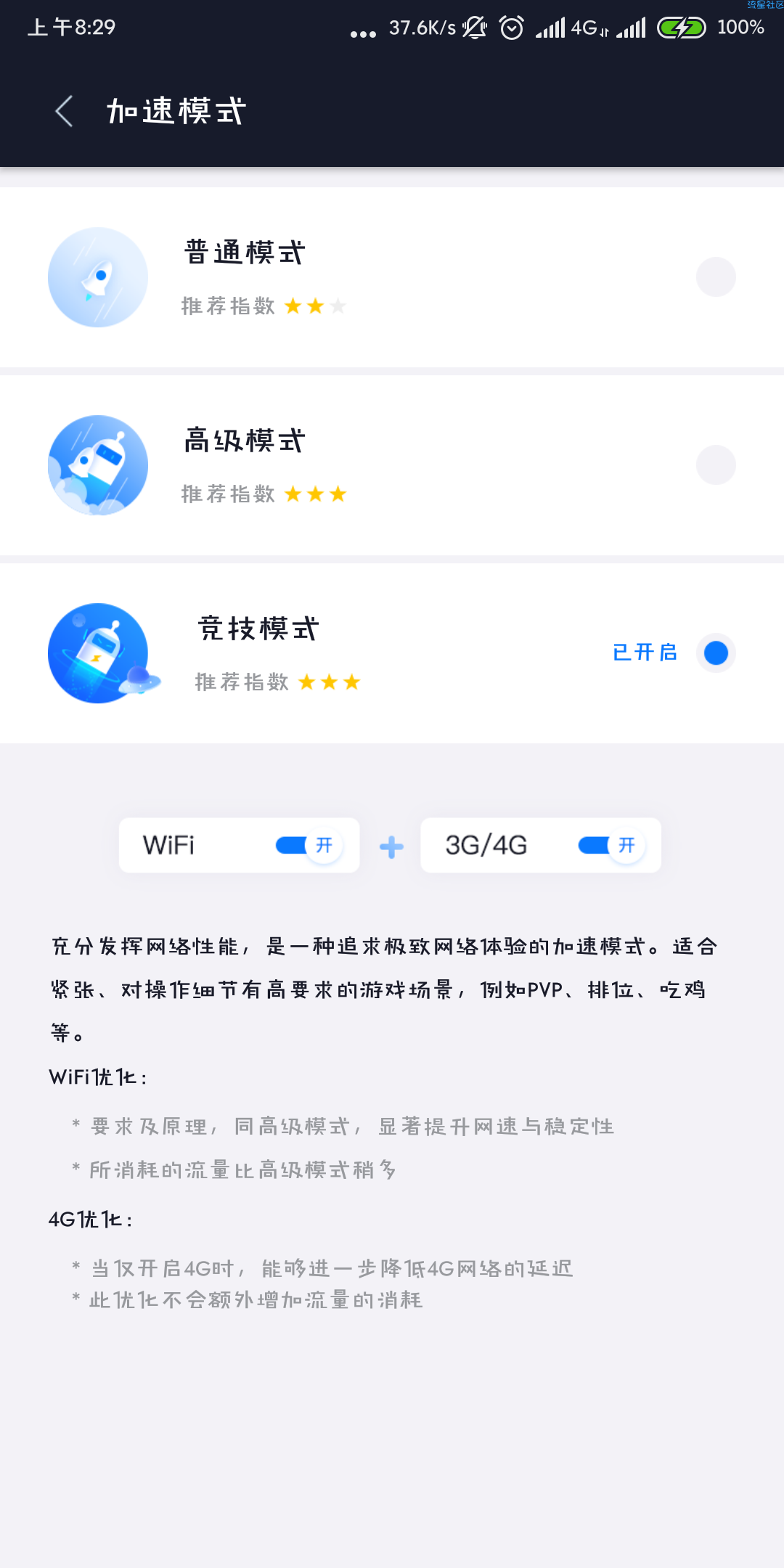Screen dimensions: 784x1568
Task: Select the 高级模式 radio button
Action: tap(716, 465)
